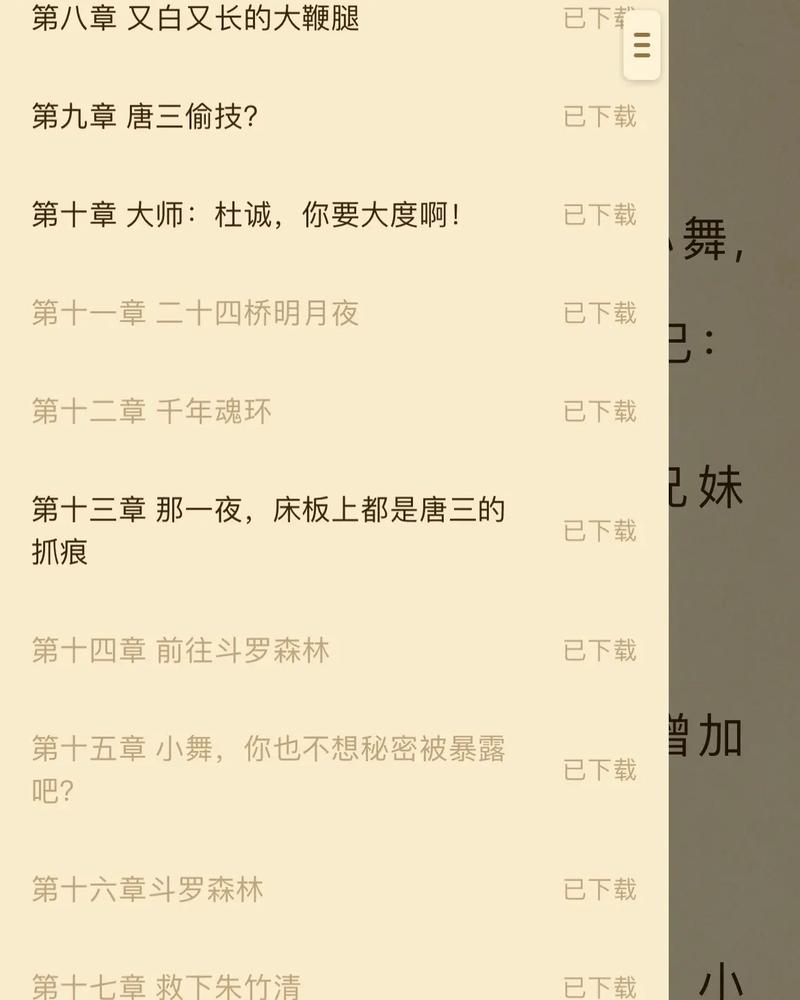Go to 第十一章 二十四桥明月夜
This screenshot has height=1000, width=800.
coord(195,313)
